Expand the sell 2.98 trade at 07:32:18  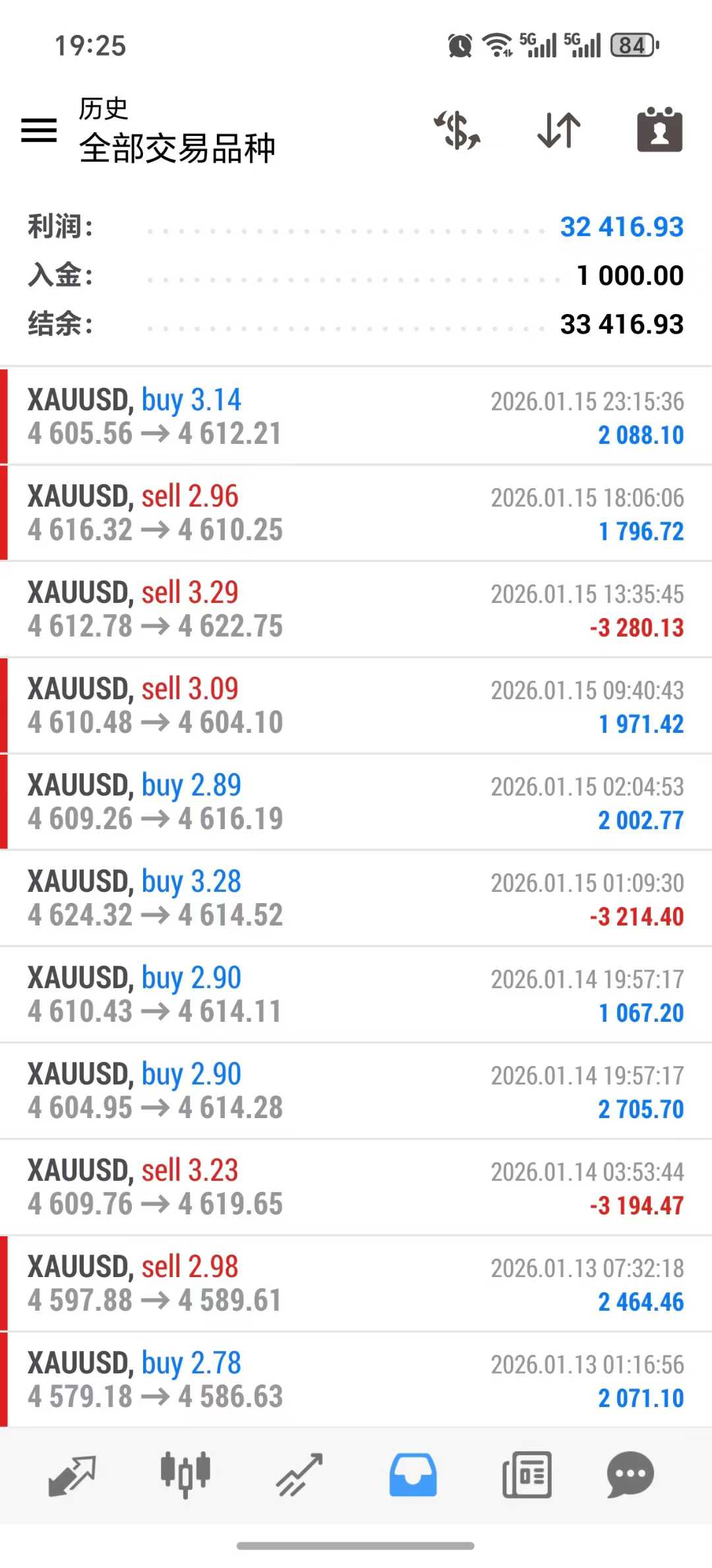(x=356, y=1283)
